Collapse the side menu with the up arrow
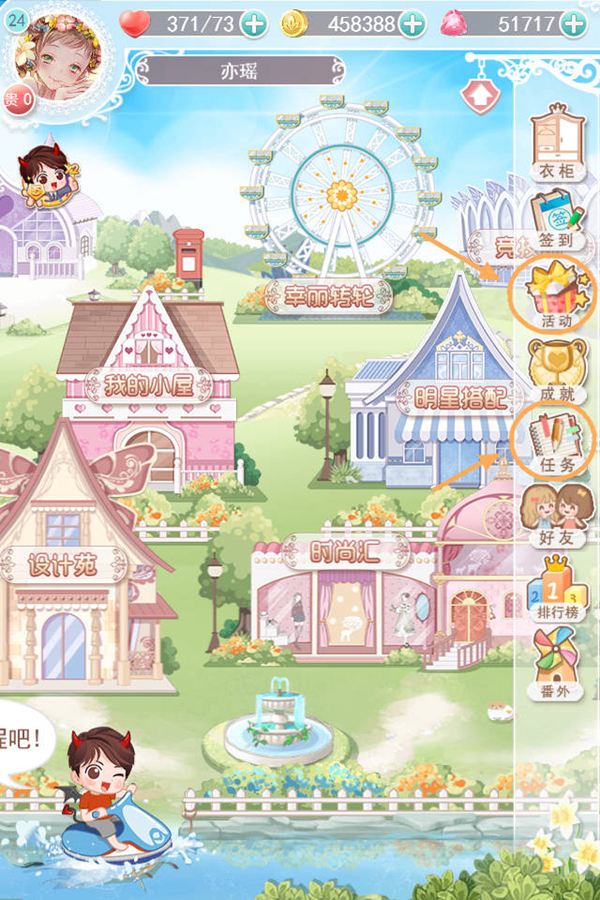Viewport: 600px width, 900px height. (479, 95)
